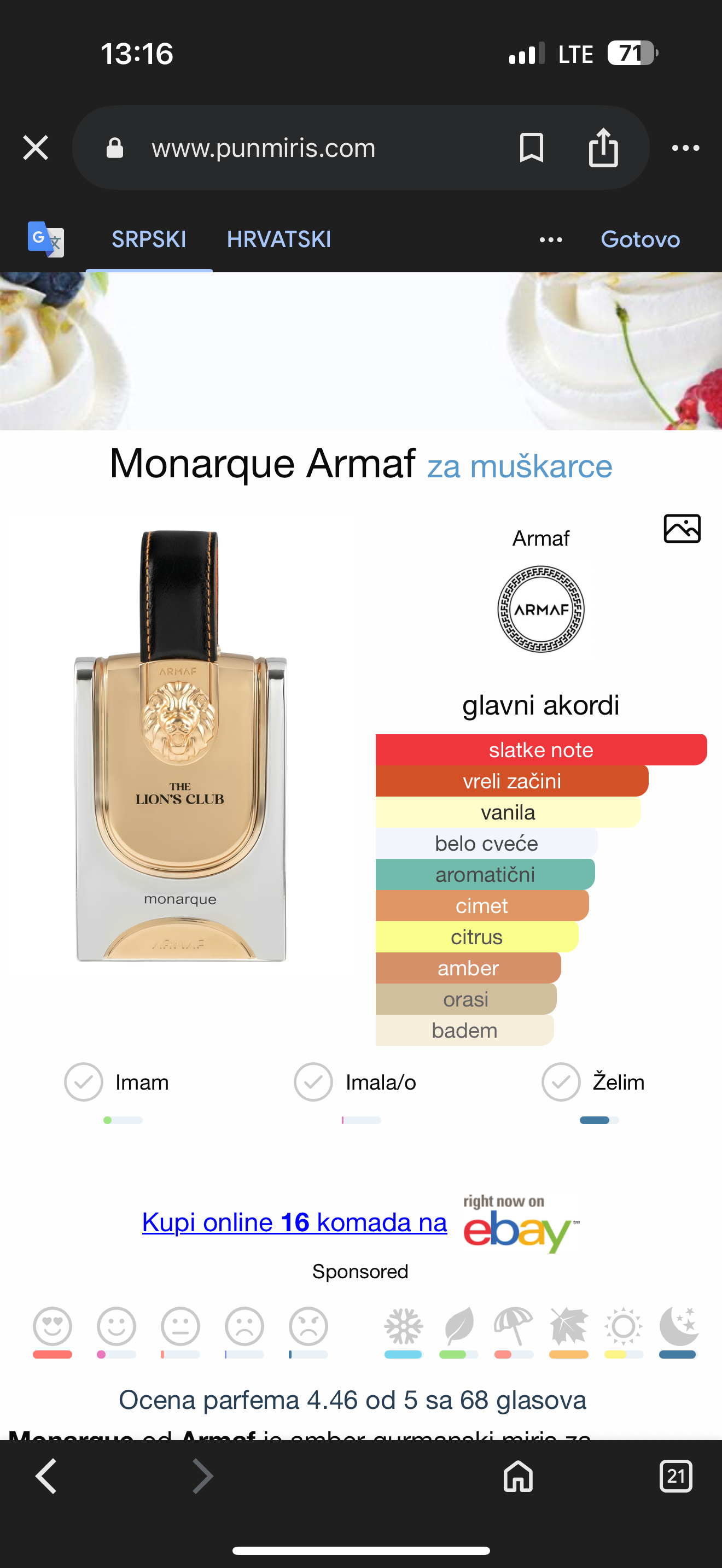Mark the perfume as Imam
This screenshot has height=1568, width=722.
point(84,1081)
